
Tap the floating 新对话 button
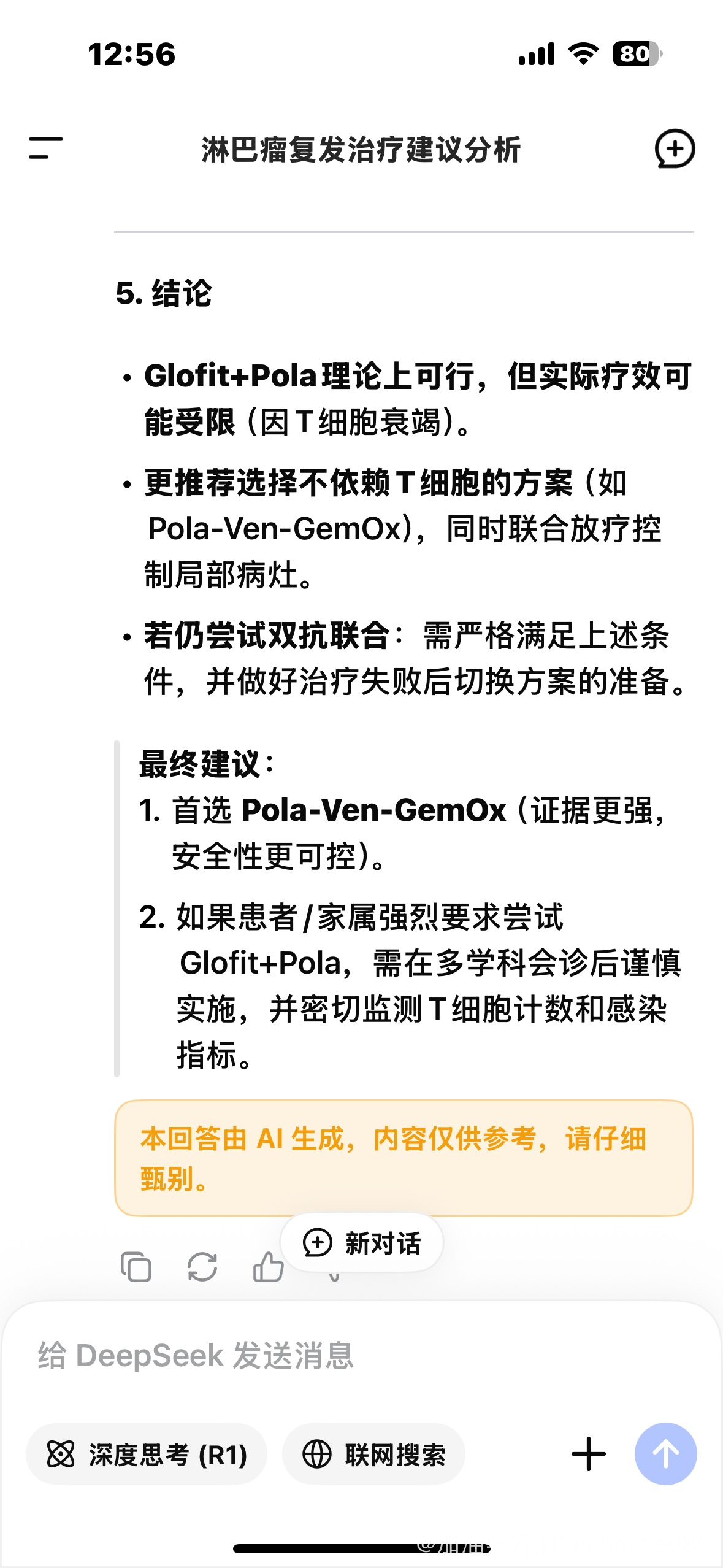pos(362,1243)
